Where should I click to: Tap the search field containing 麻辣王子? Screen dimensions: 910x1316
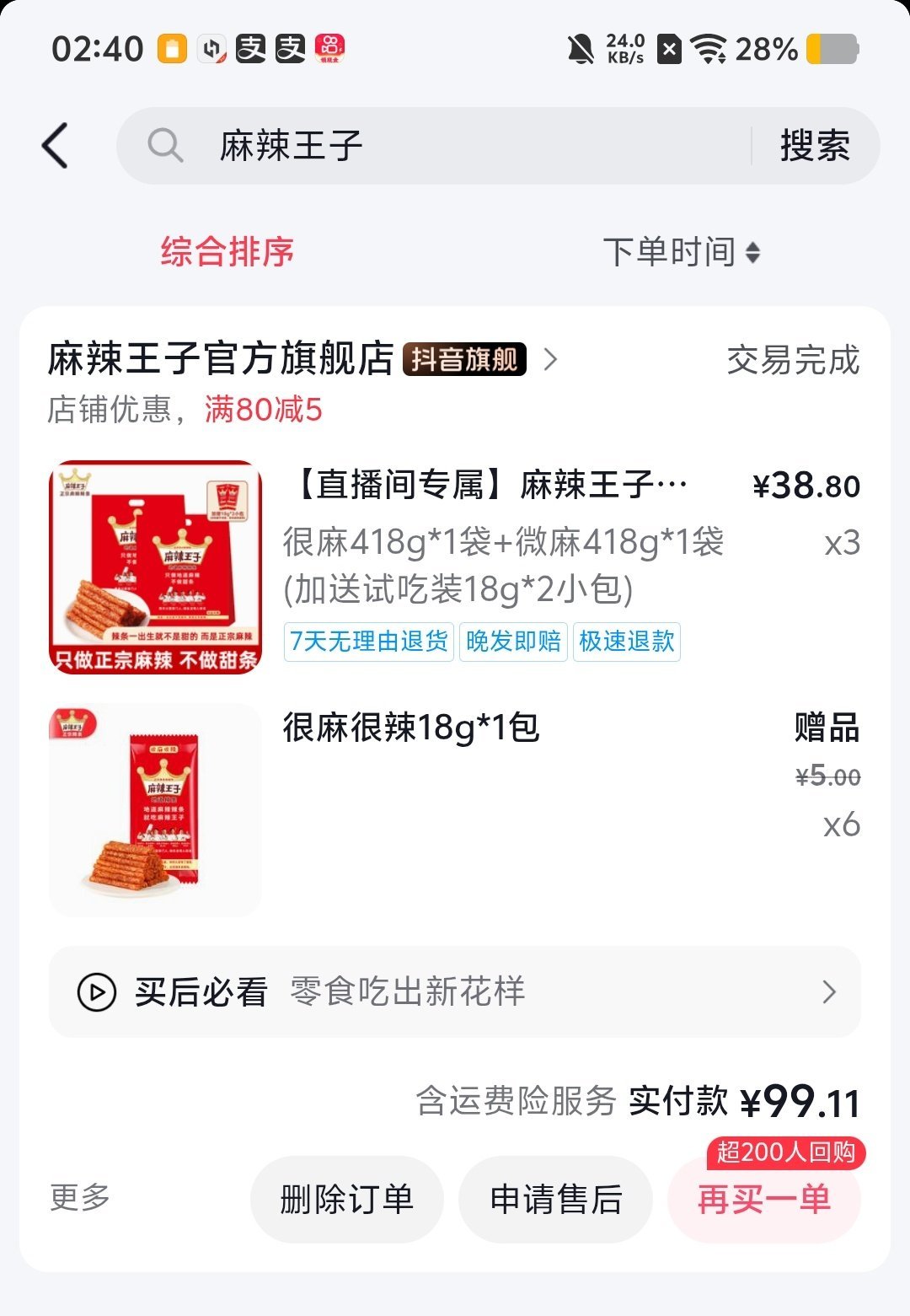438,146
